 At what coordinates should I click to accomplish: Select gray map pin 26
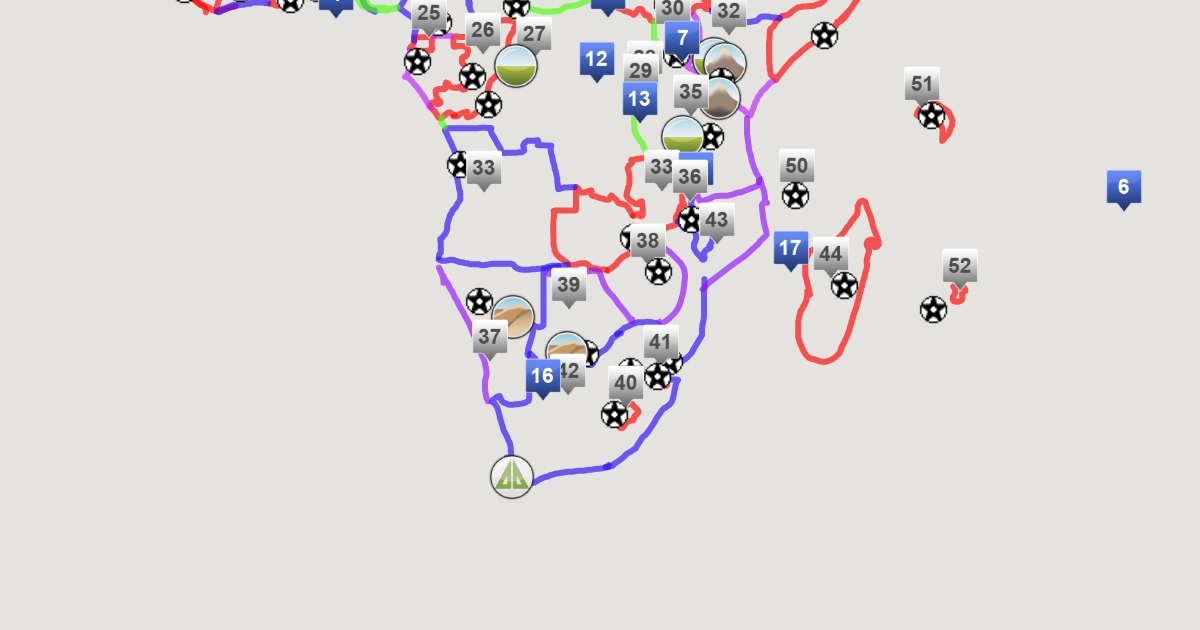click(482, 31)
